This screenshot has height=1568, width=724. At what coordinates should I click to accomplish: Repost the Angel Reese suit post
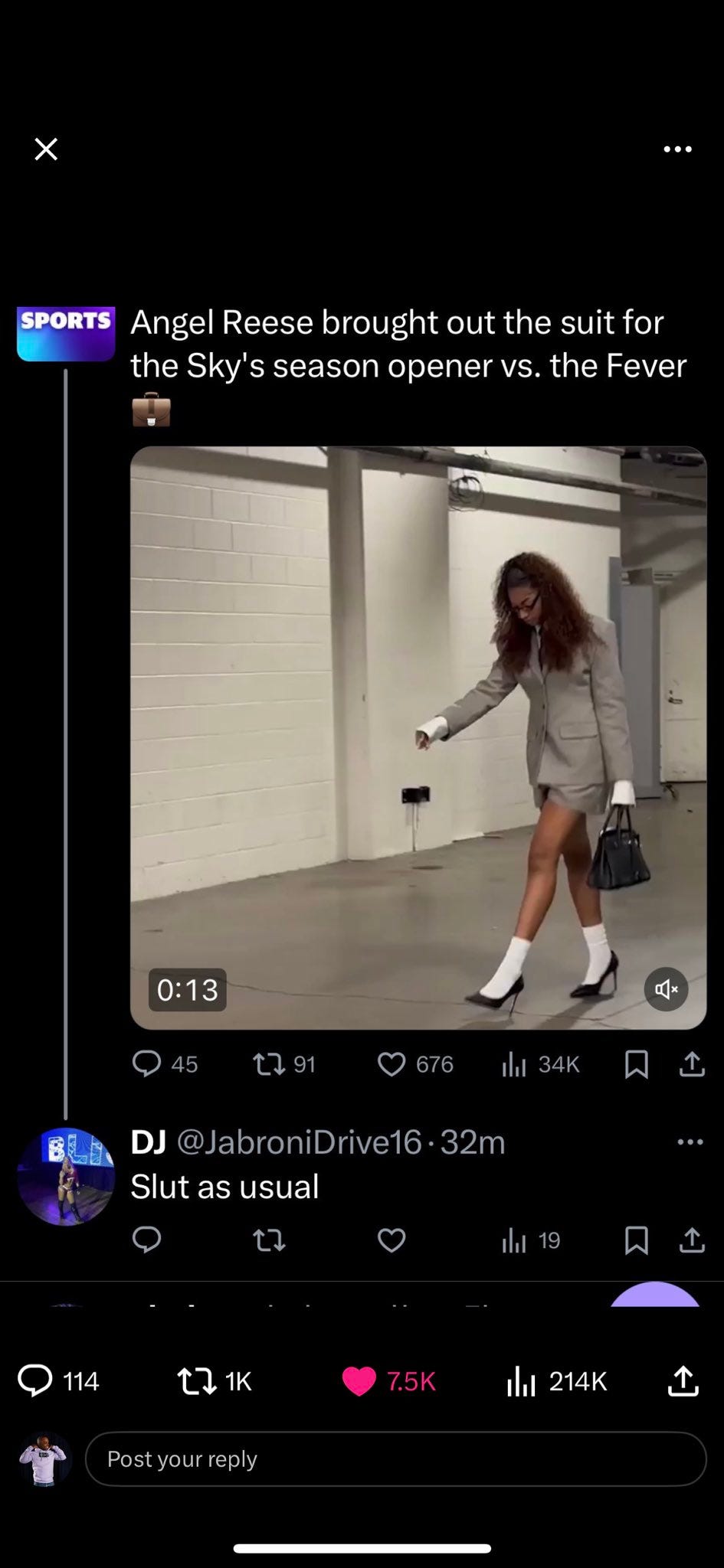click(x=269, y=1063)
